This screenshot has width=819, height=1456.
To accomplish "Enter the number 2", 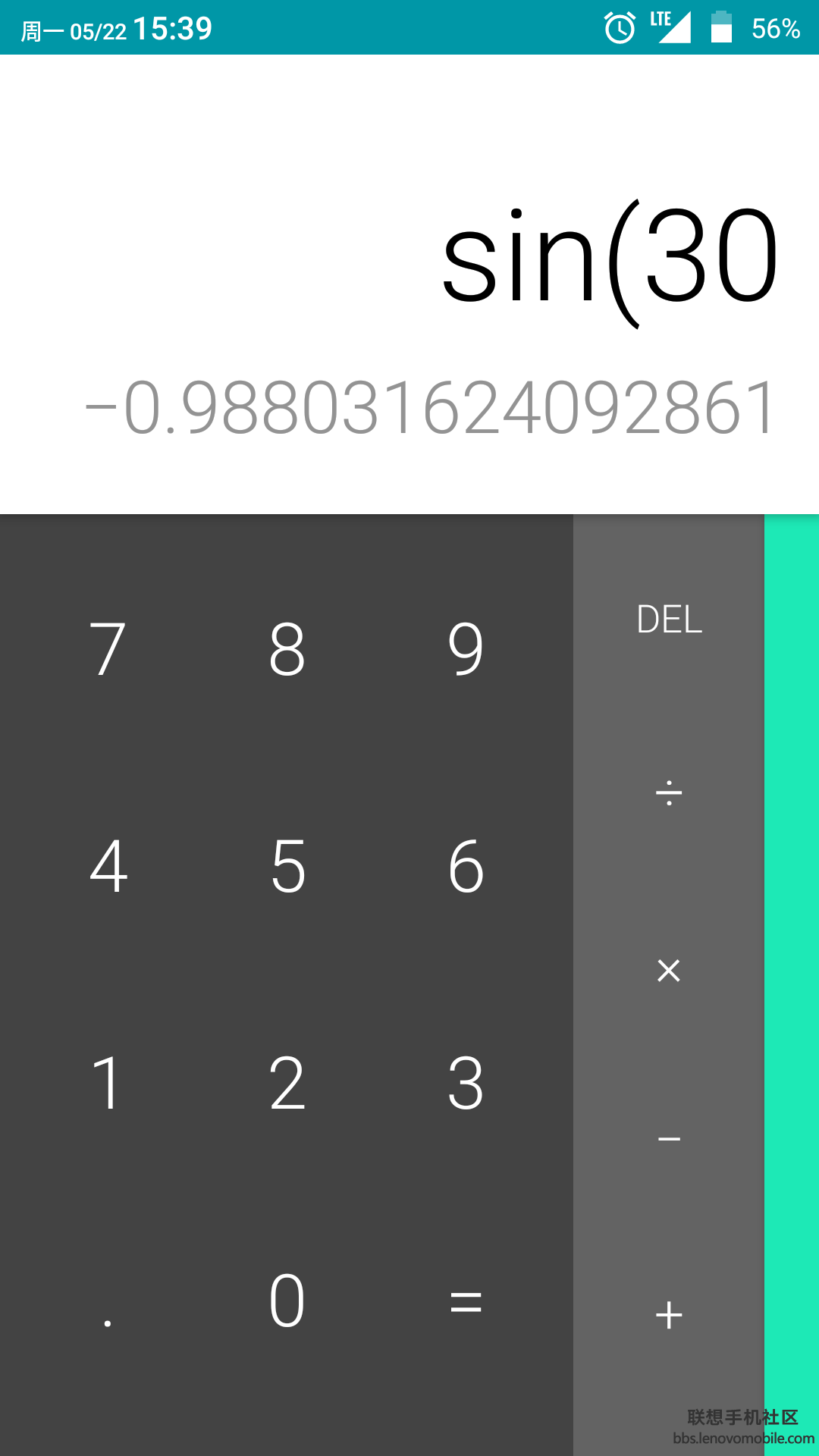I will (x=287, y=1083).
